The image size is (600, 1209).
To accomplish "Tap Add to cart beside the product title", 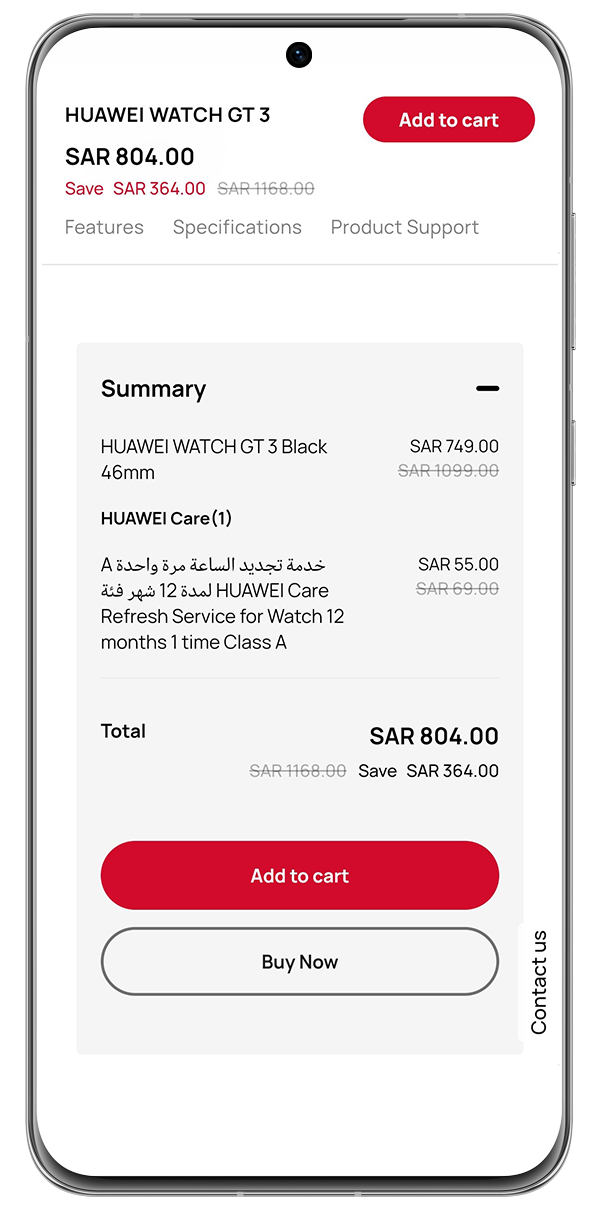I will click(448, 120).
